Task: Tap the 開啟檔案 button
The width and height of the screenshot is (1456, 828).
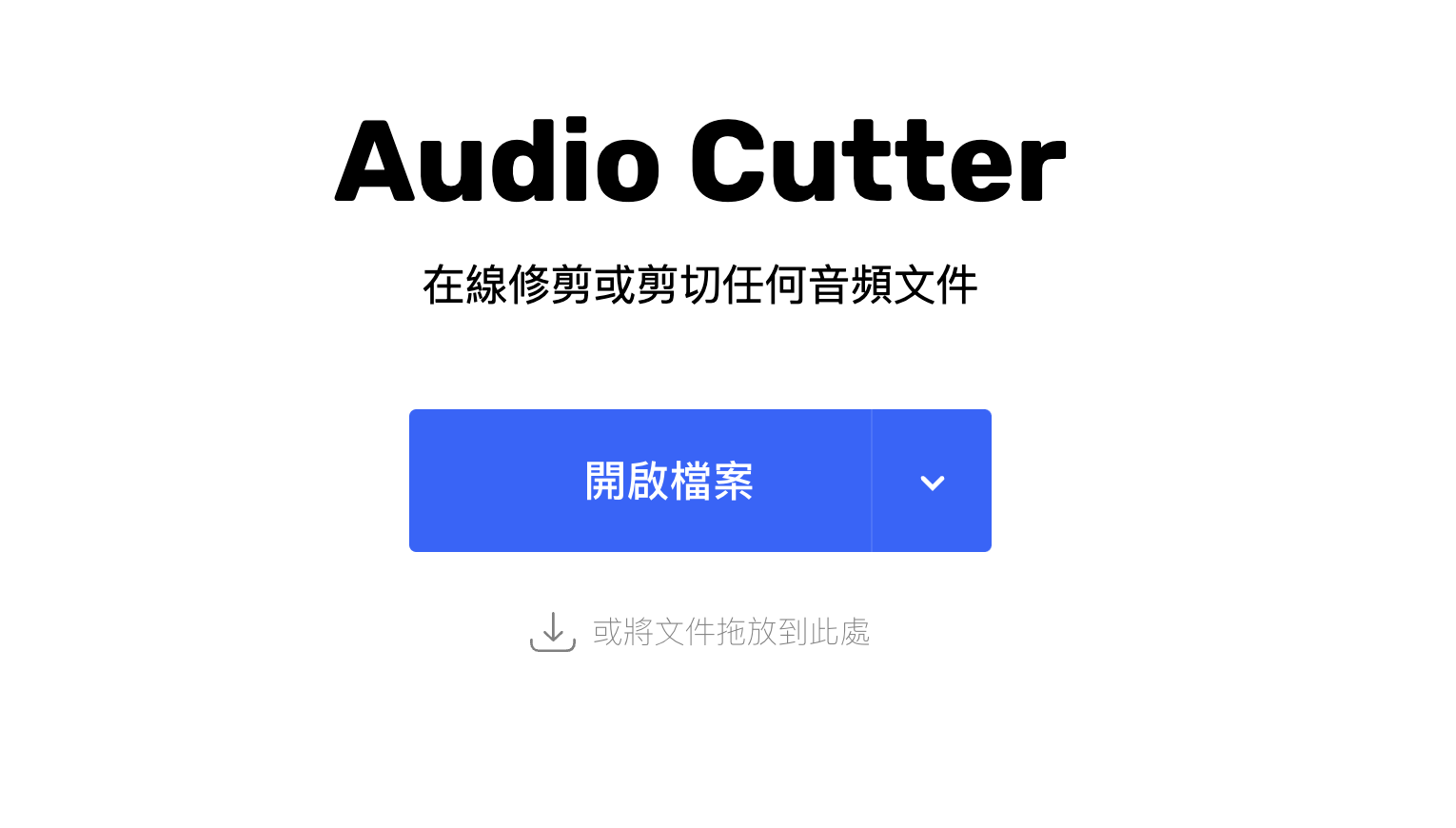Action: tap(639, 481)
